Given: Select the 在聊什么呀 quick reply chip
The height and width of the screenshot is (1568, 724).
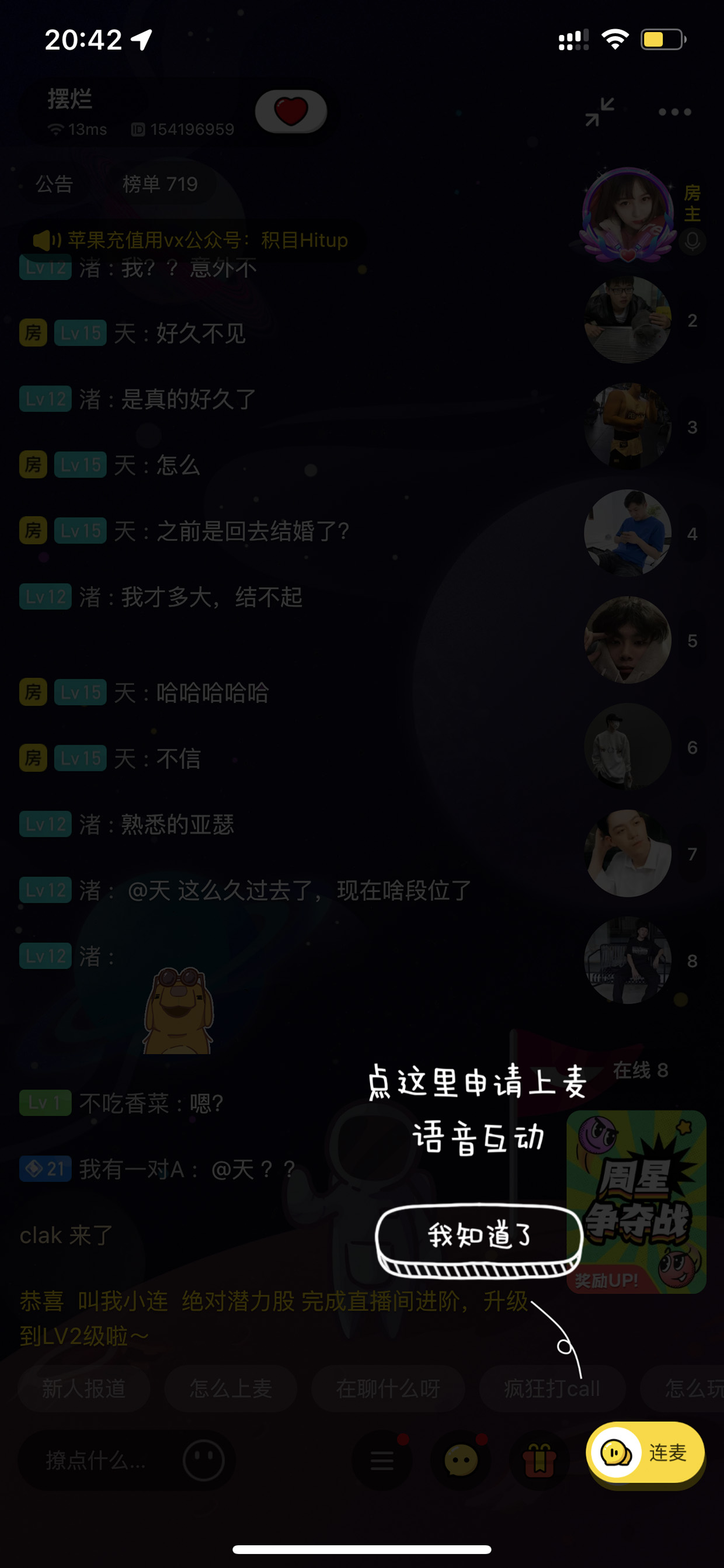Looking at the screenshot, I should (388, 1389).
